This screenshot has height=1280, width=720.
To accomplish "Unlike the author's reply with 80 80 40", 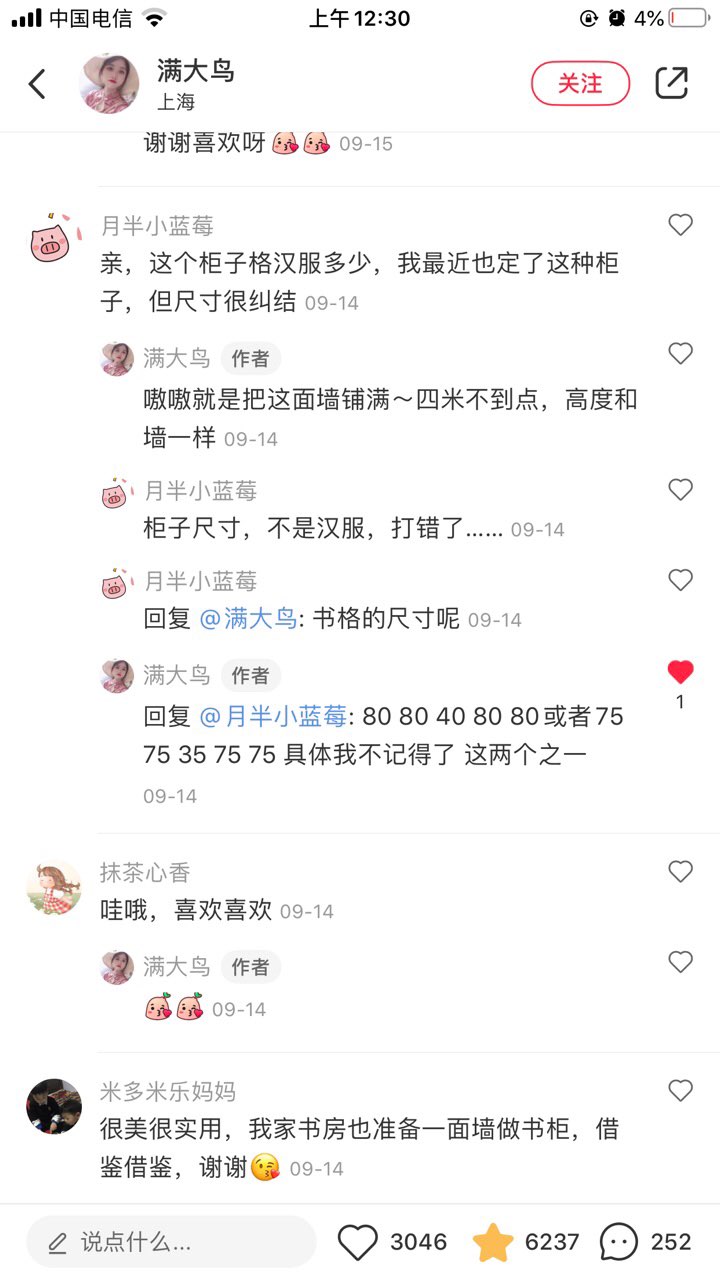I will [680, 673].
